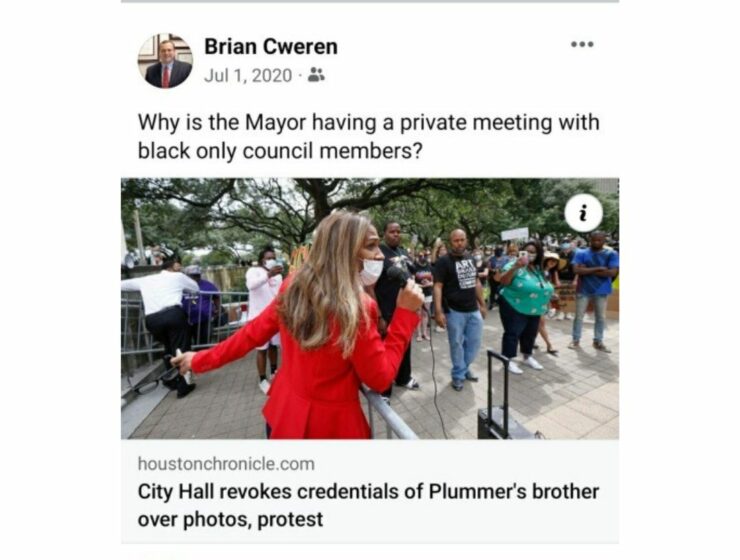Viewport: 740px width, 560px height.
Task: Open the post's three-dot options menu
Action: click(582, 45)
